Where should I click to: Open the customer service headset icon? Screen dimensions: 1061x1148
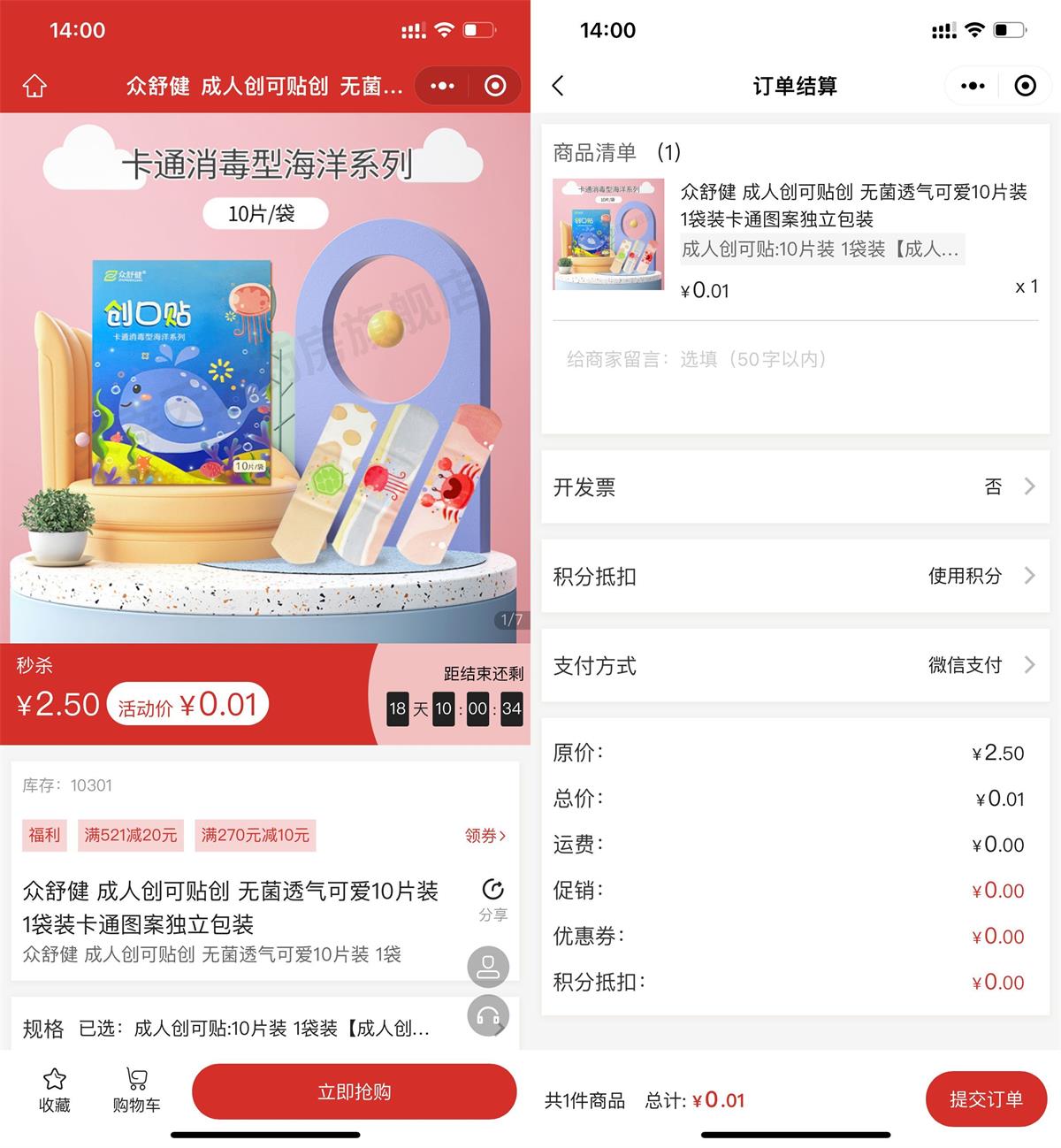(x=489, y=1015)
